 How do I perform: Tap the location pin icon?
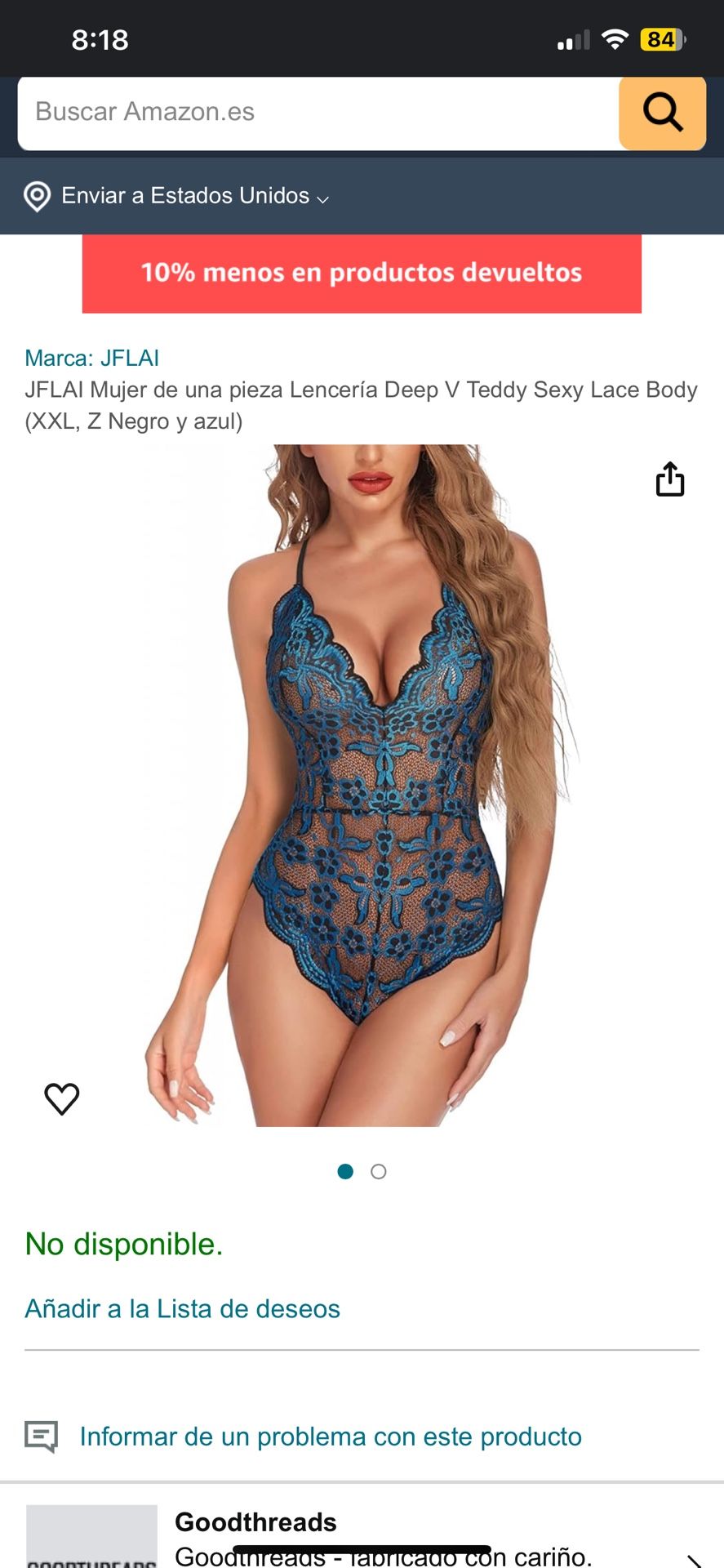point(36,197)
